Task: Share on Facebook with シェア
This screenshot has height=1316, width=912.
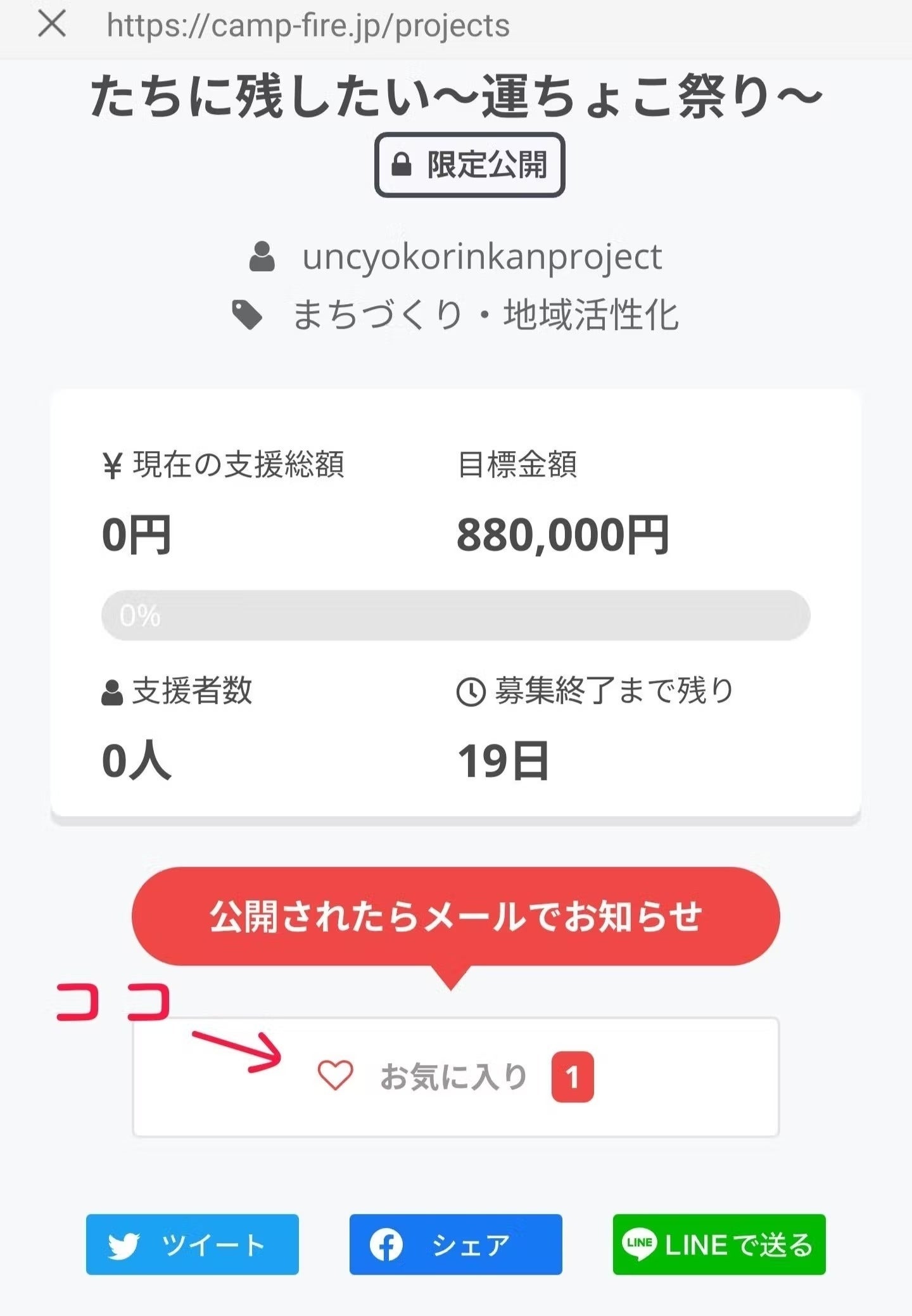Action: pyautogui.click(x=455, y=1244)
